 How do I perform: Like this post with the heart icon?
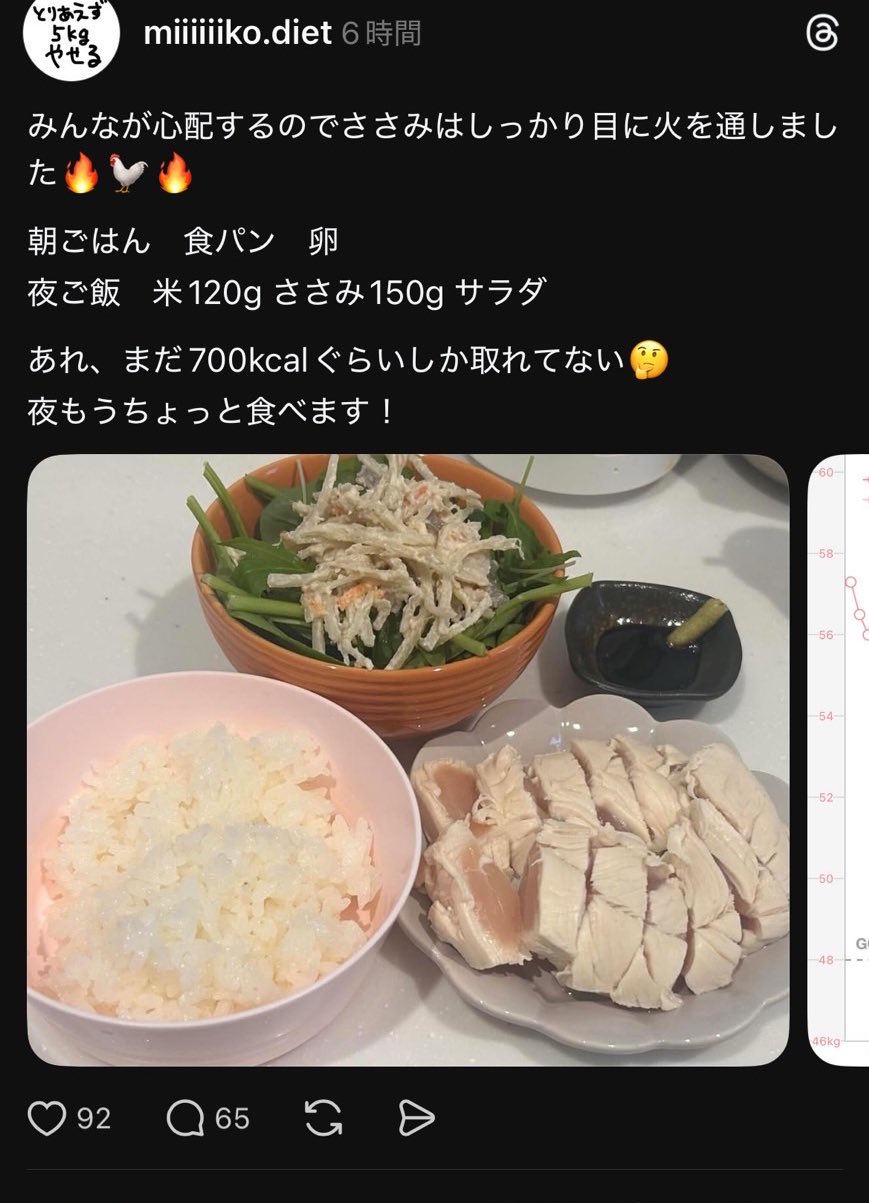pos(47,1117)
